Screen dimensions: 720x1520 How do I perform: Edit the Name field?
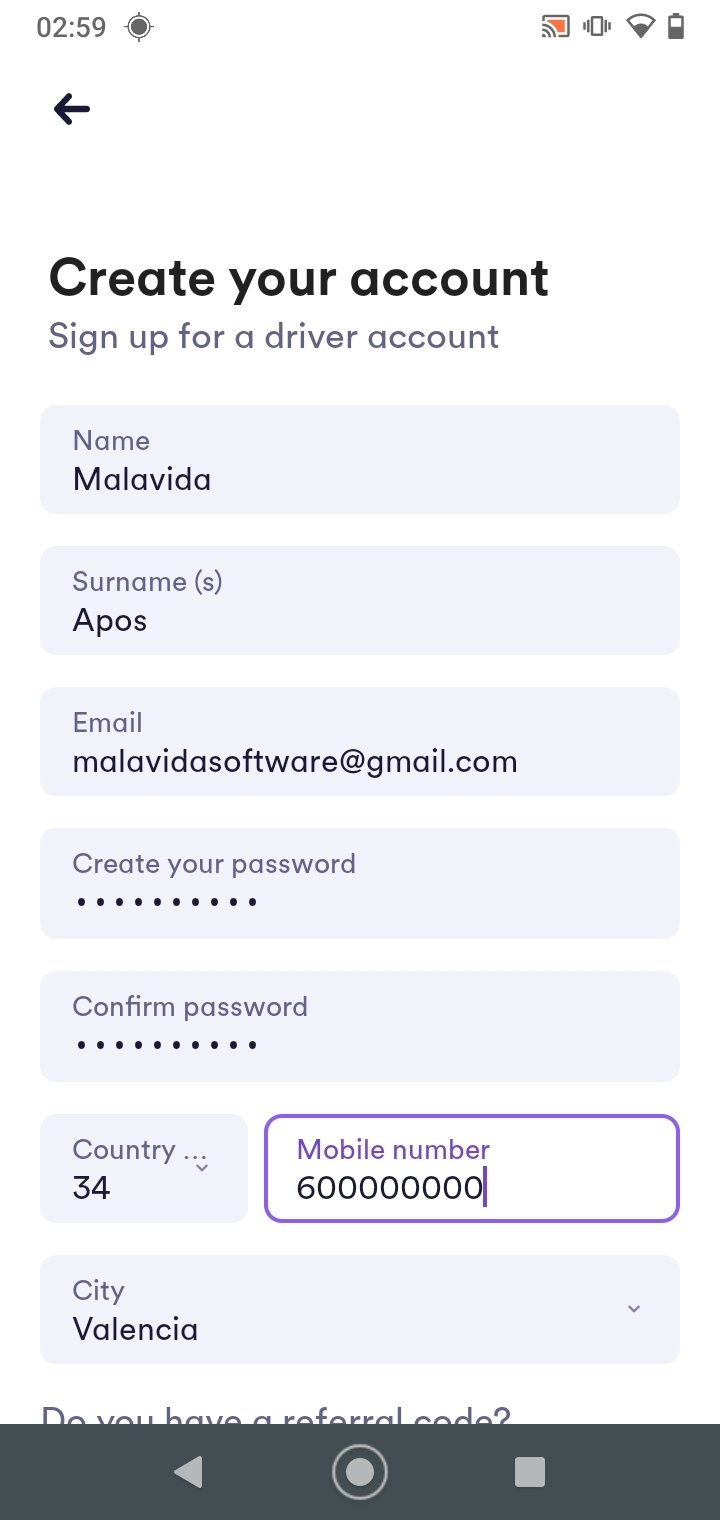click(360, 459)
